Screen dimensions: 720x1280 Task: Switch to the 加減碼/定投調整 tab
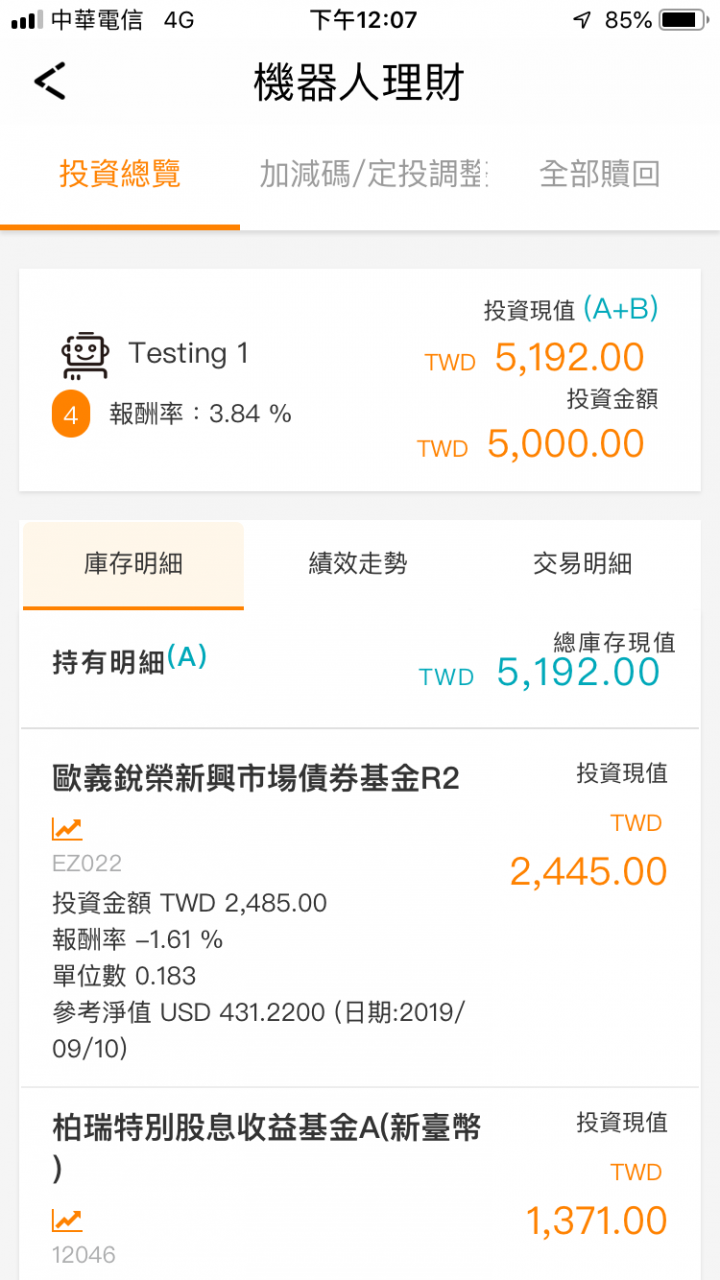[x=374, y=174]
